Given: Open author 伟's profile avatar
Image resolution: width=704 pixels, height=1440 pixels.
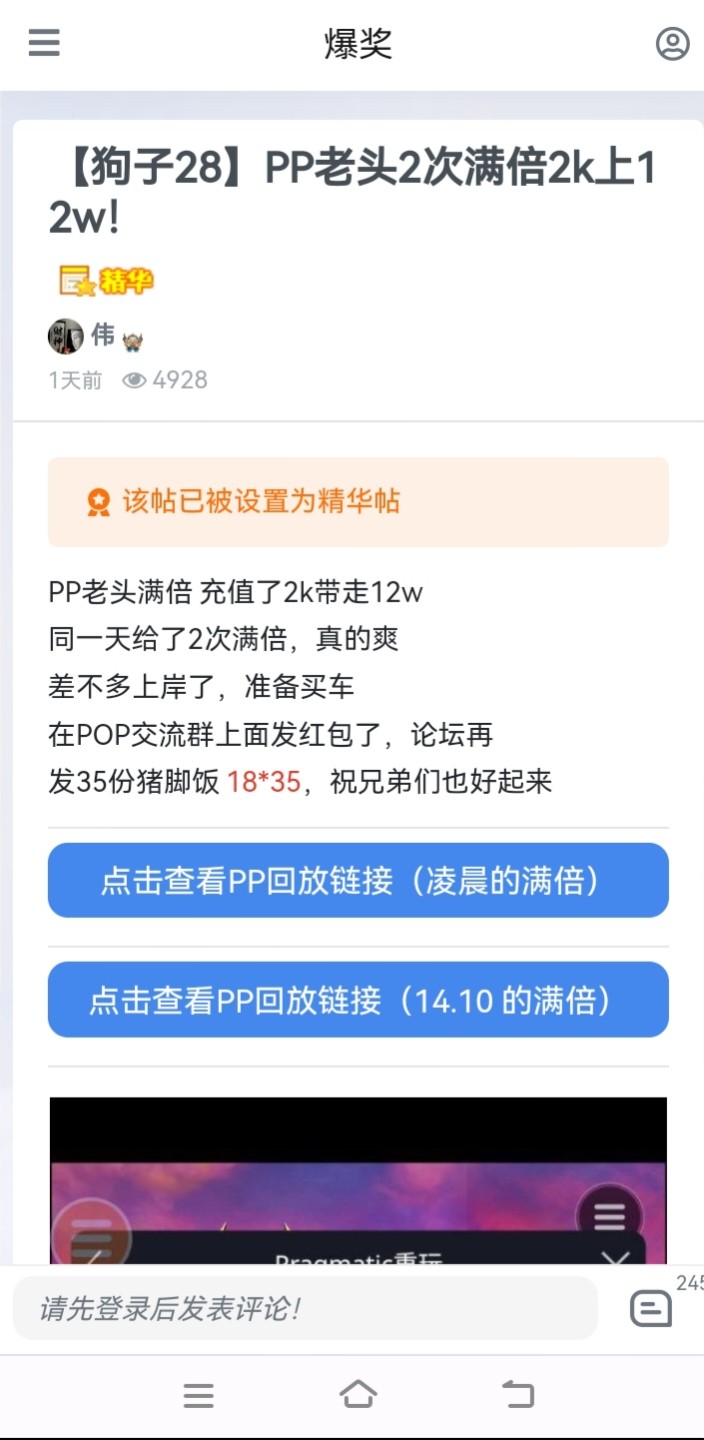Looking at the screenshot, I should (x=66, y=336).
